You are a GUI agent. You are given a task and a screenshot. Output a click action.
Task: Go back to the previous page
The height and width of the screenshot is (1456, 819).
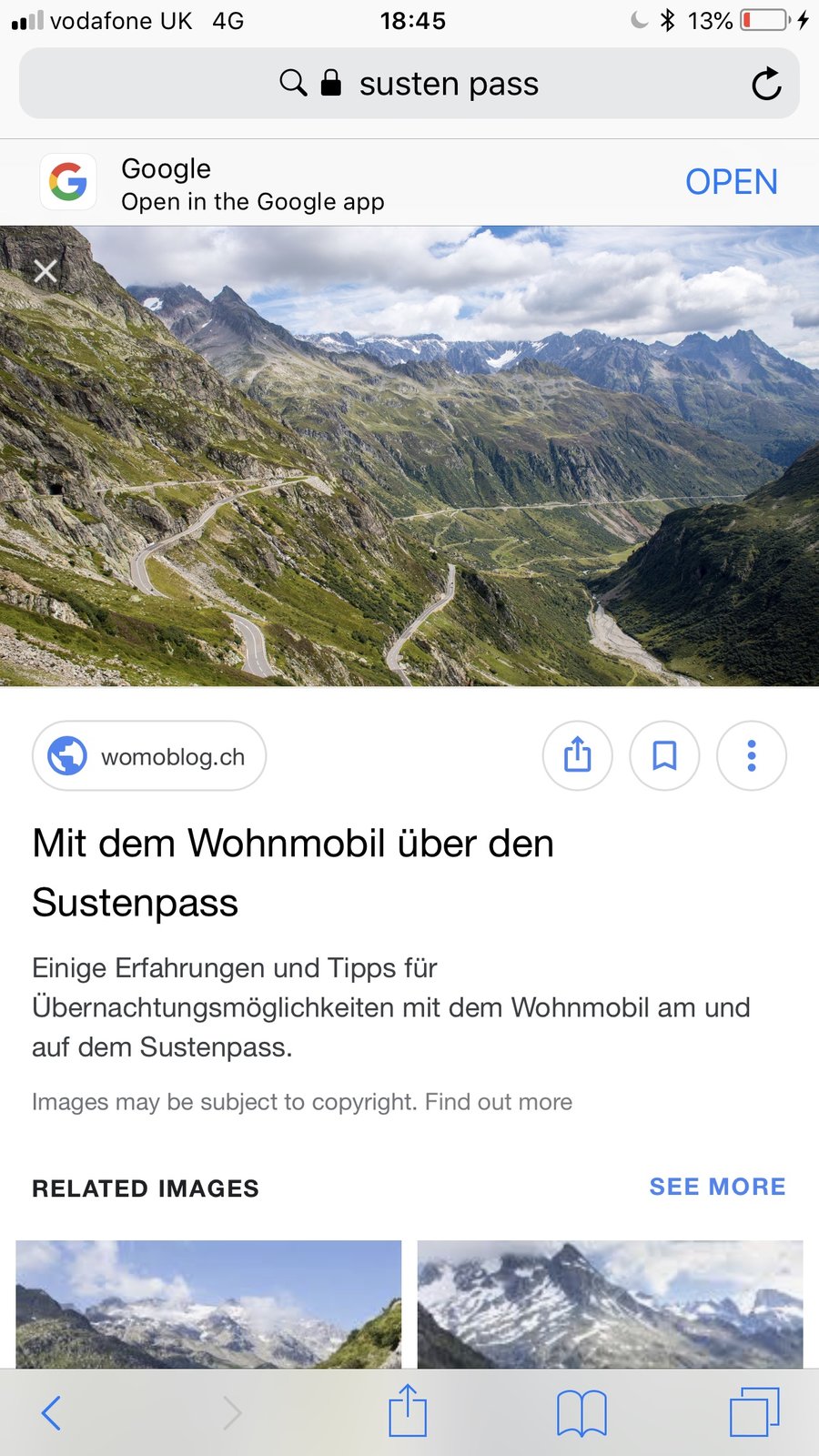pyautogui.click(x=52, y=1412)
